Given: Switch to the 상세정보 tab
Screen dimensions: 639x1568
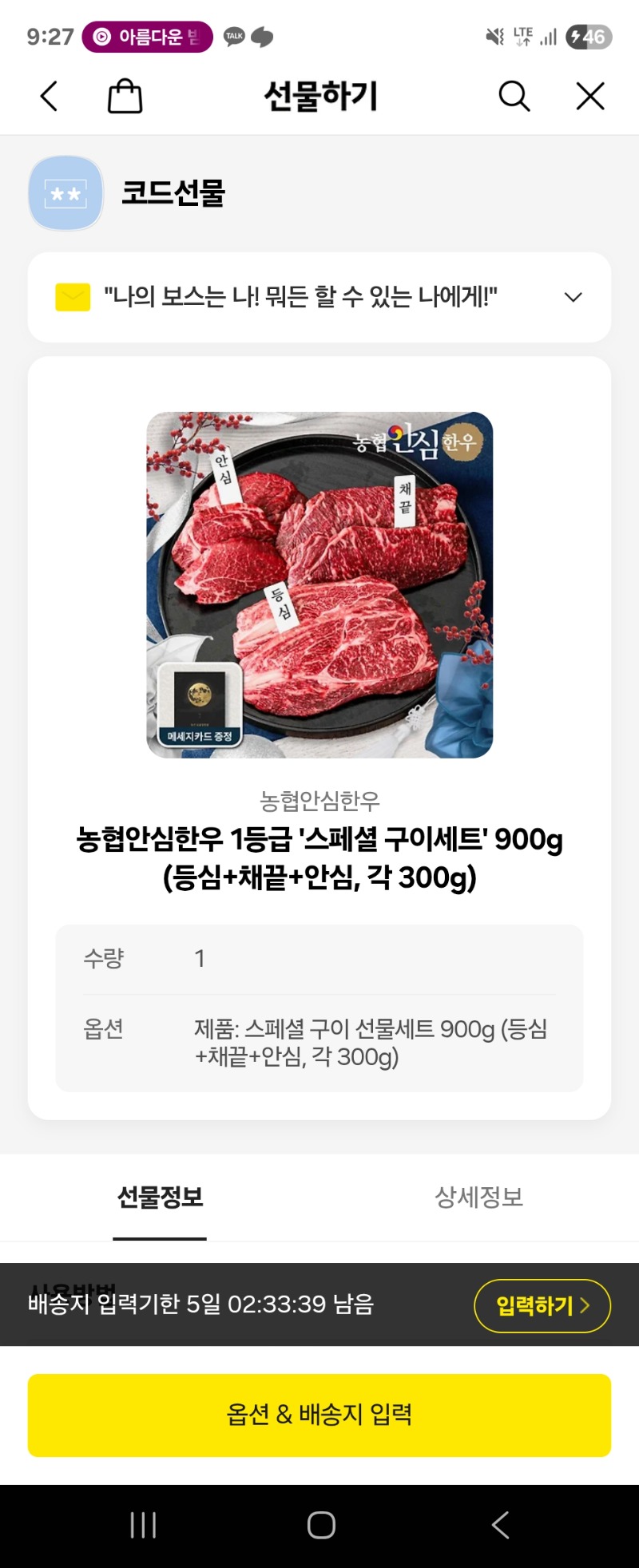Looking at the screenshot, I should tap(478, 1198).
